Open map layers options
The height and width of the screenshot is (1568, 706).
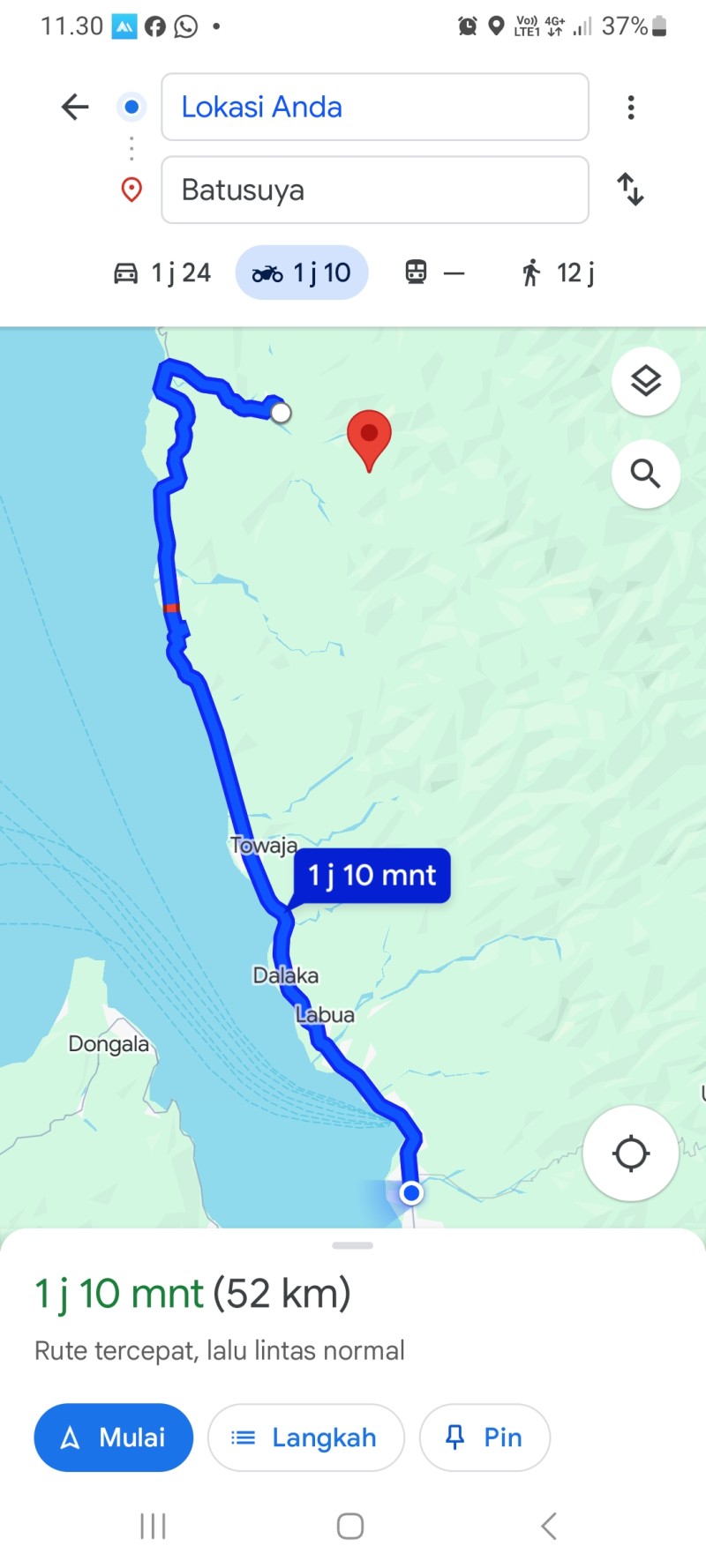click(x=646, y=381)
